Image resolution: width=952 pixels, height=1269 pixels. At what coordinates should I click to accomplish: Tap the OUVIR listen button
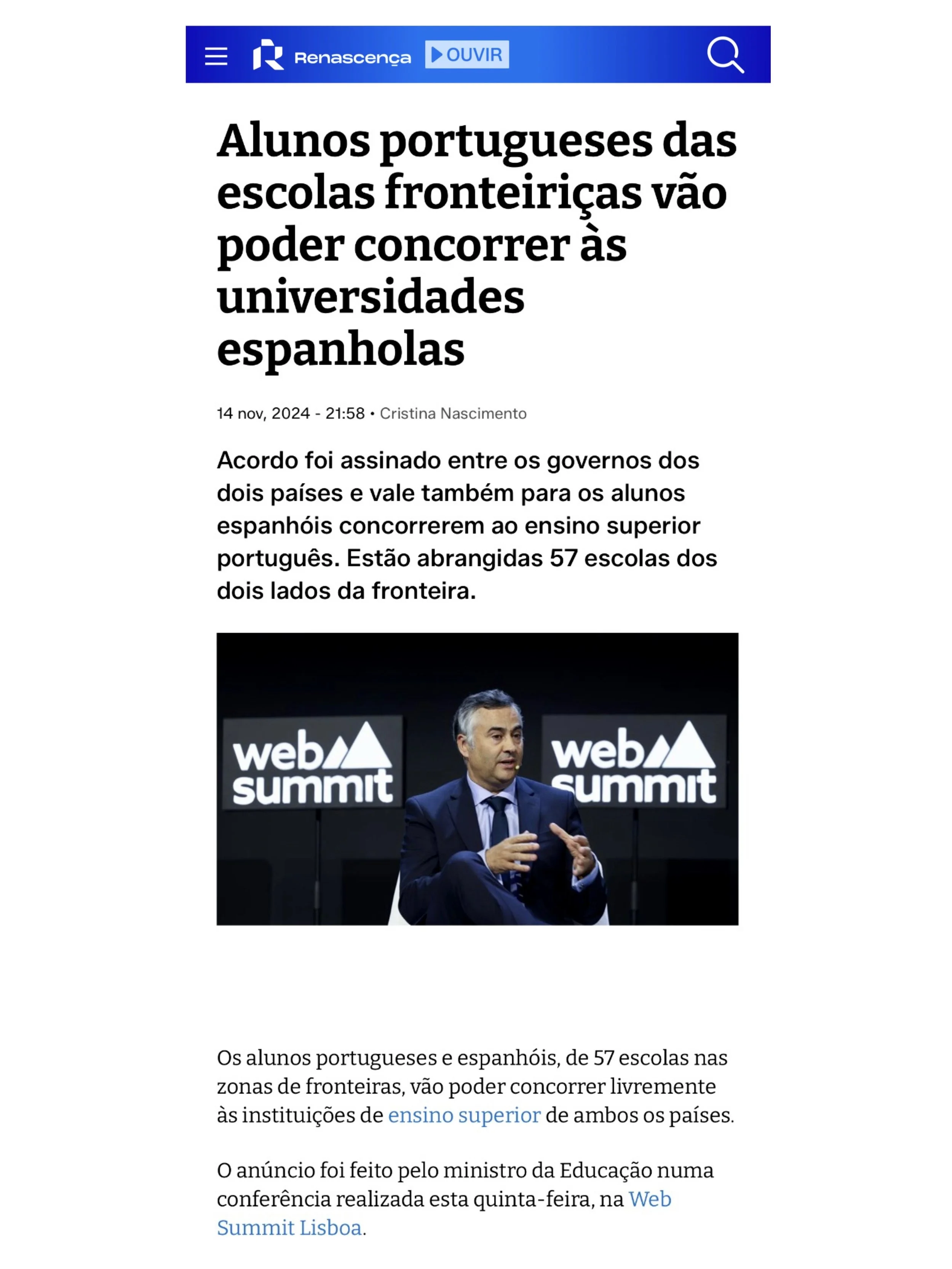pos(466,54)
